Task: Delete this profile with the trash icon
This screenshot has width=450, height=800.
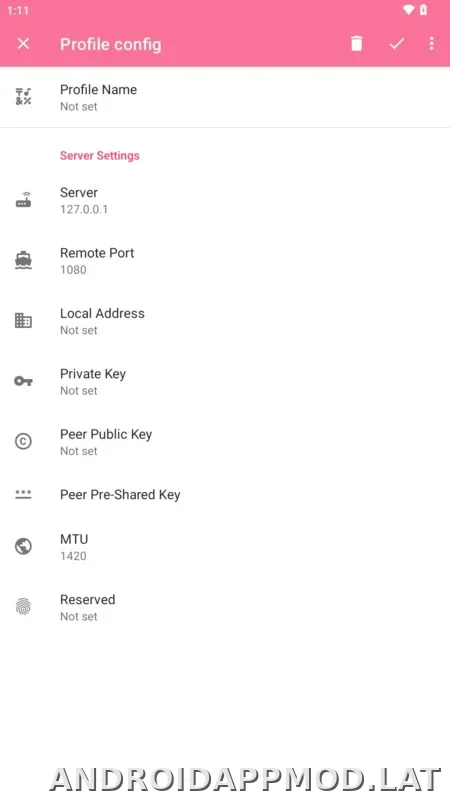Action: coord(357,44)
